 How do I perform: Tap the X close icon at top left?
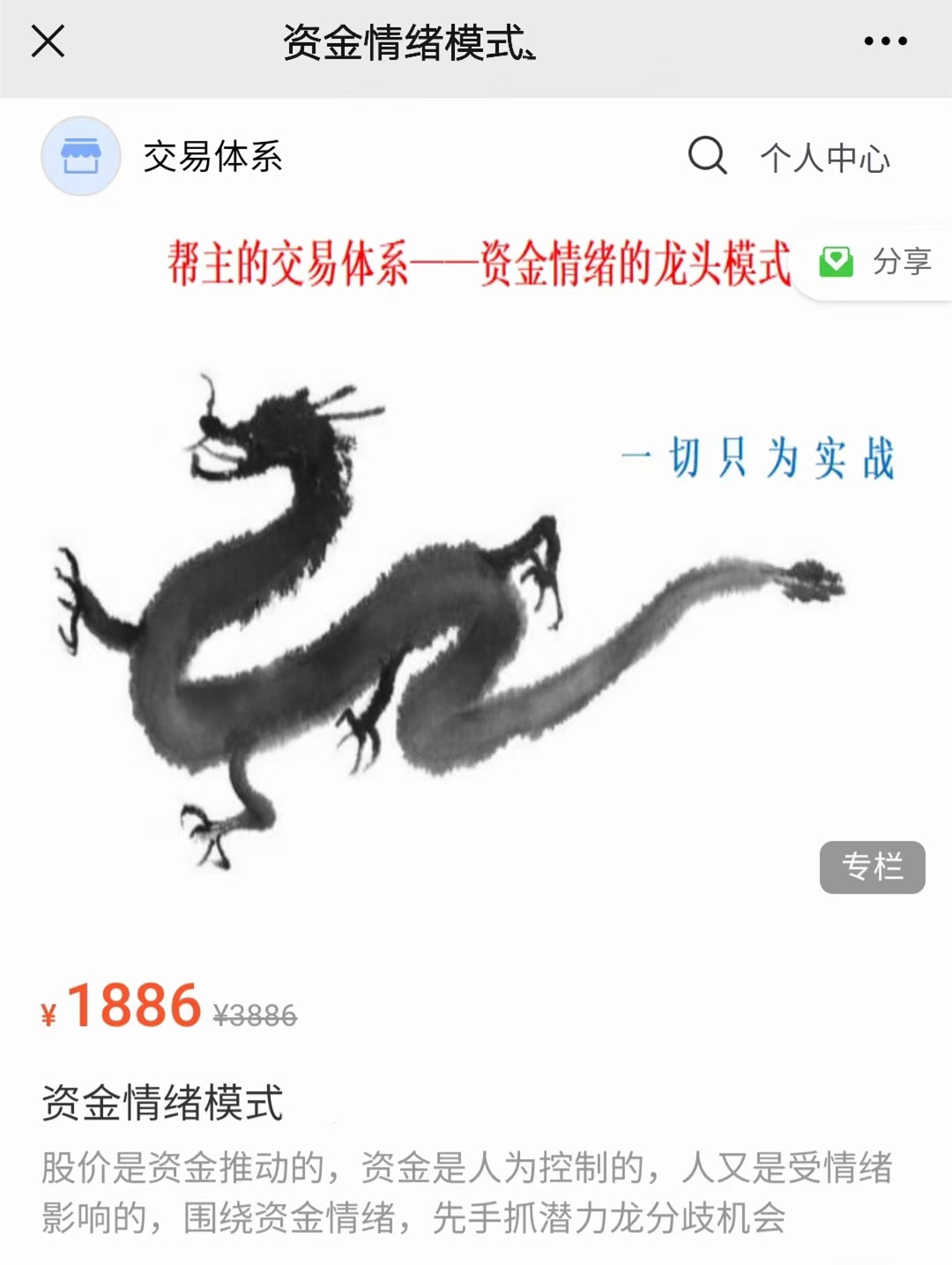point(48,40)
